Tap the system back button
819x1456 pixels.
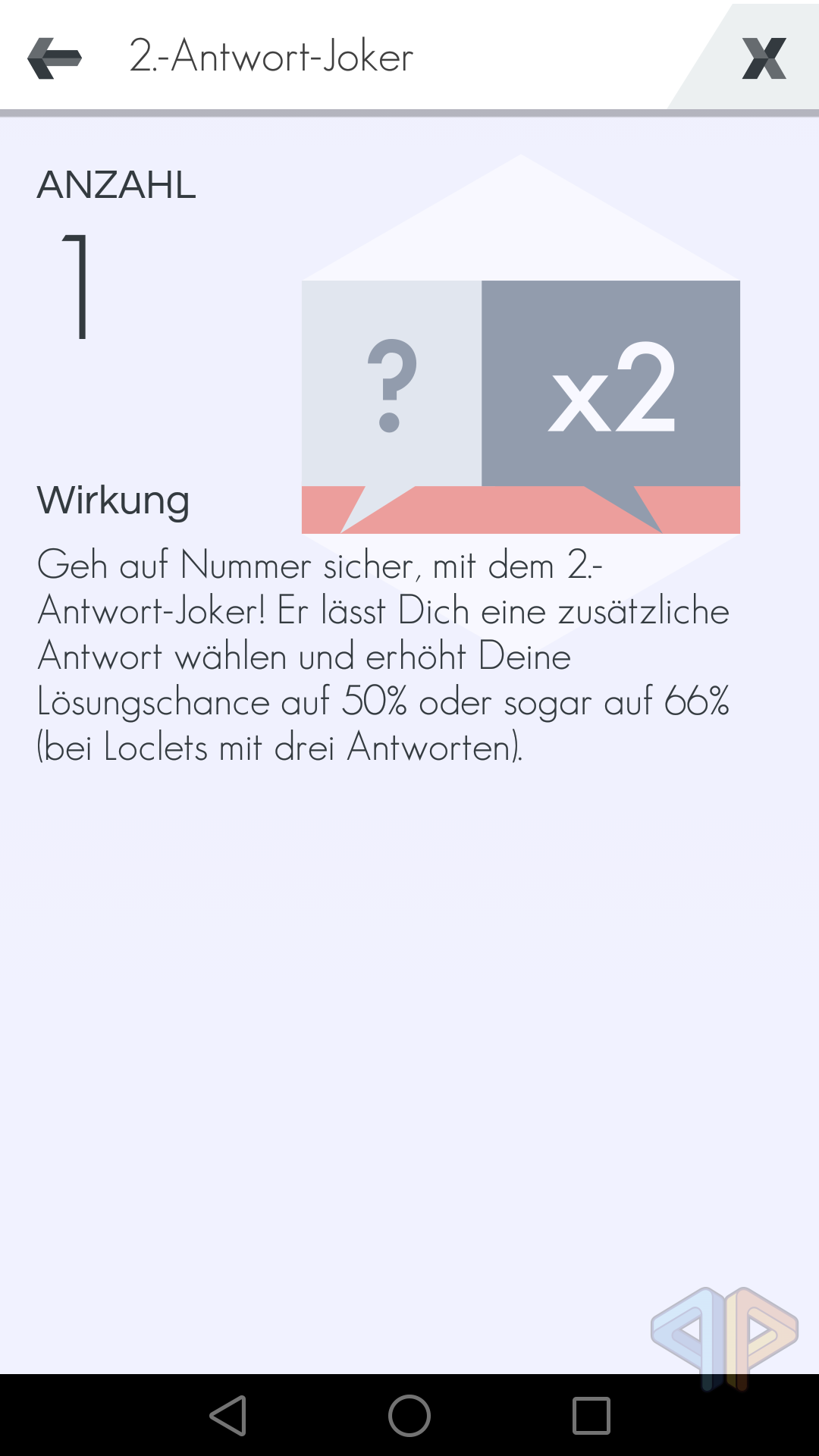[x=228, y=1416]
